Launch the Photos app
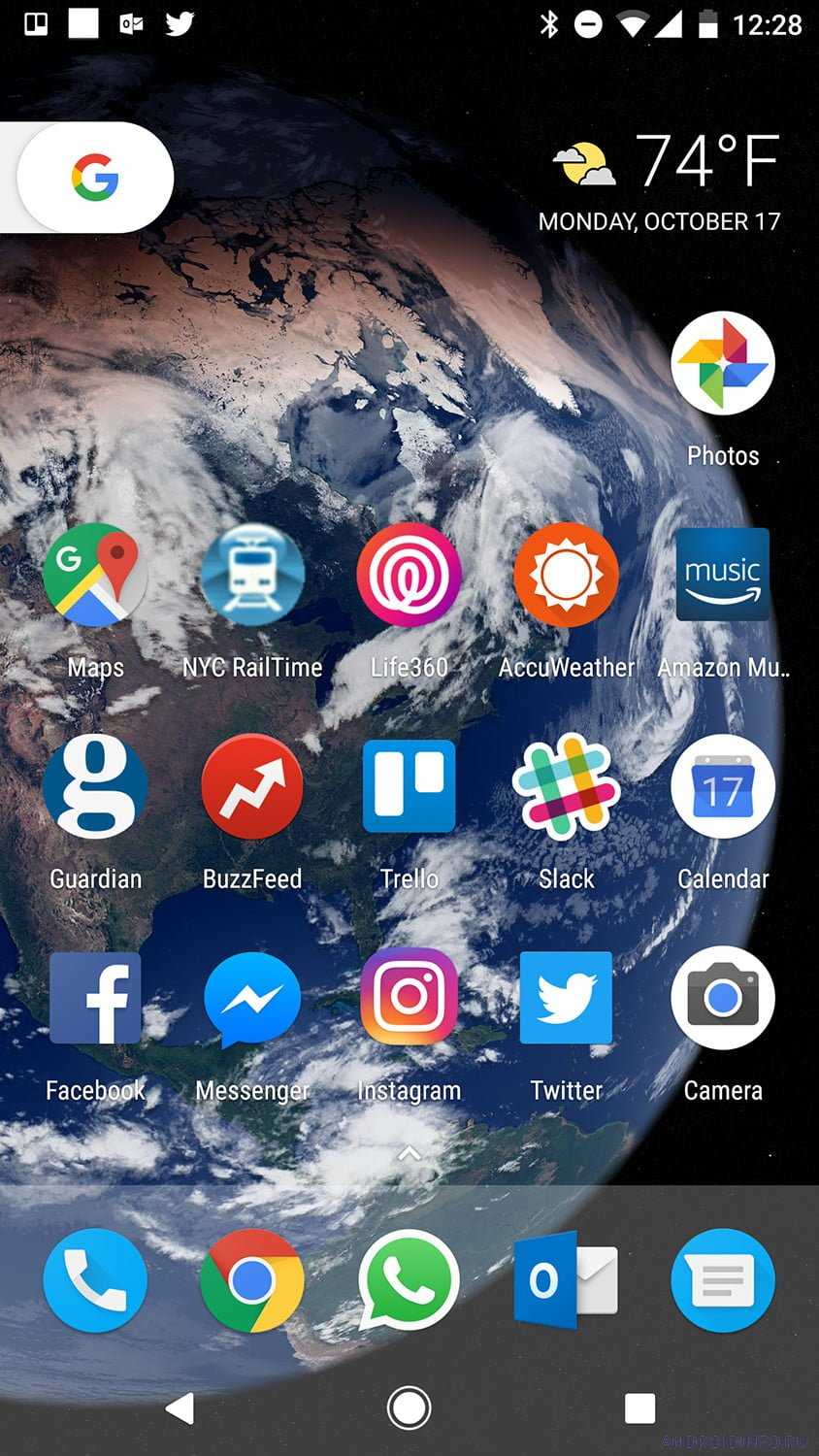Screen dimensions: 819x1456 [722, 365]
